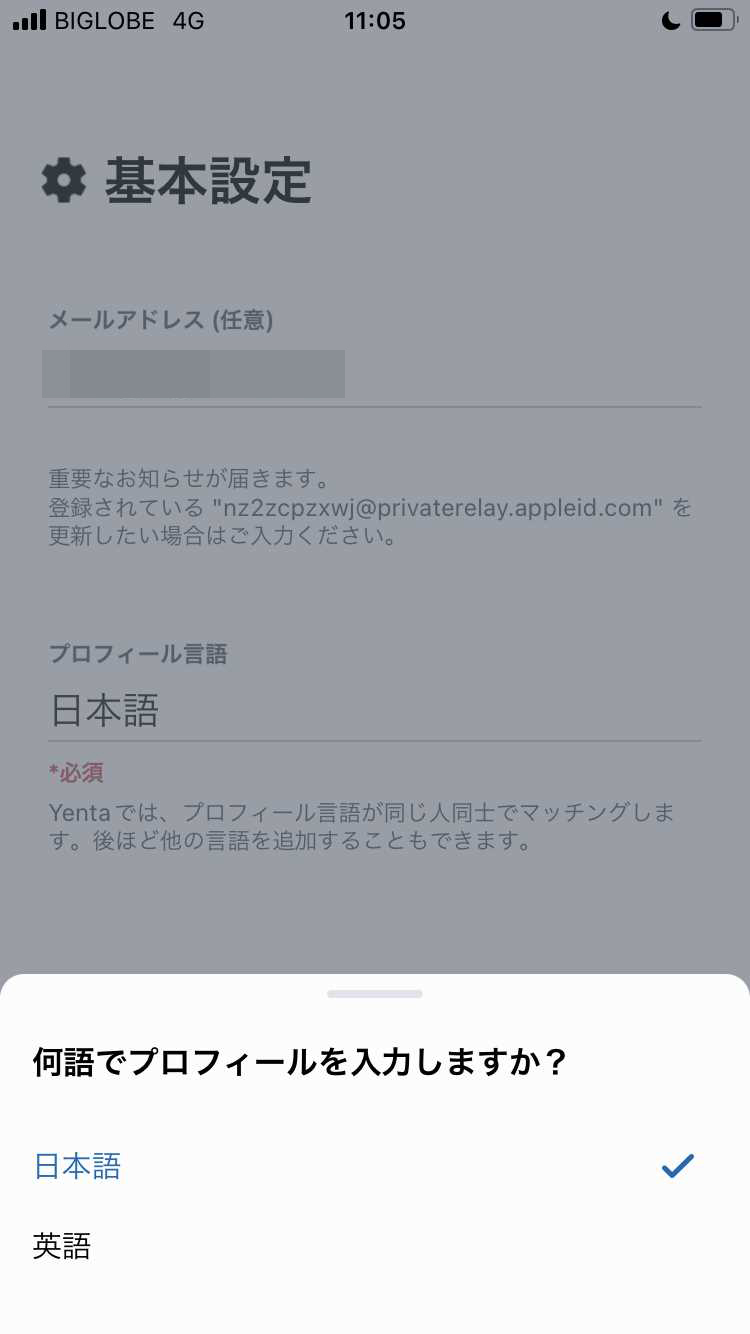Click the BIGLOBE carrier label
This screenshot has width=750, height=1334.
point(103,20)
